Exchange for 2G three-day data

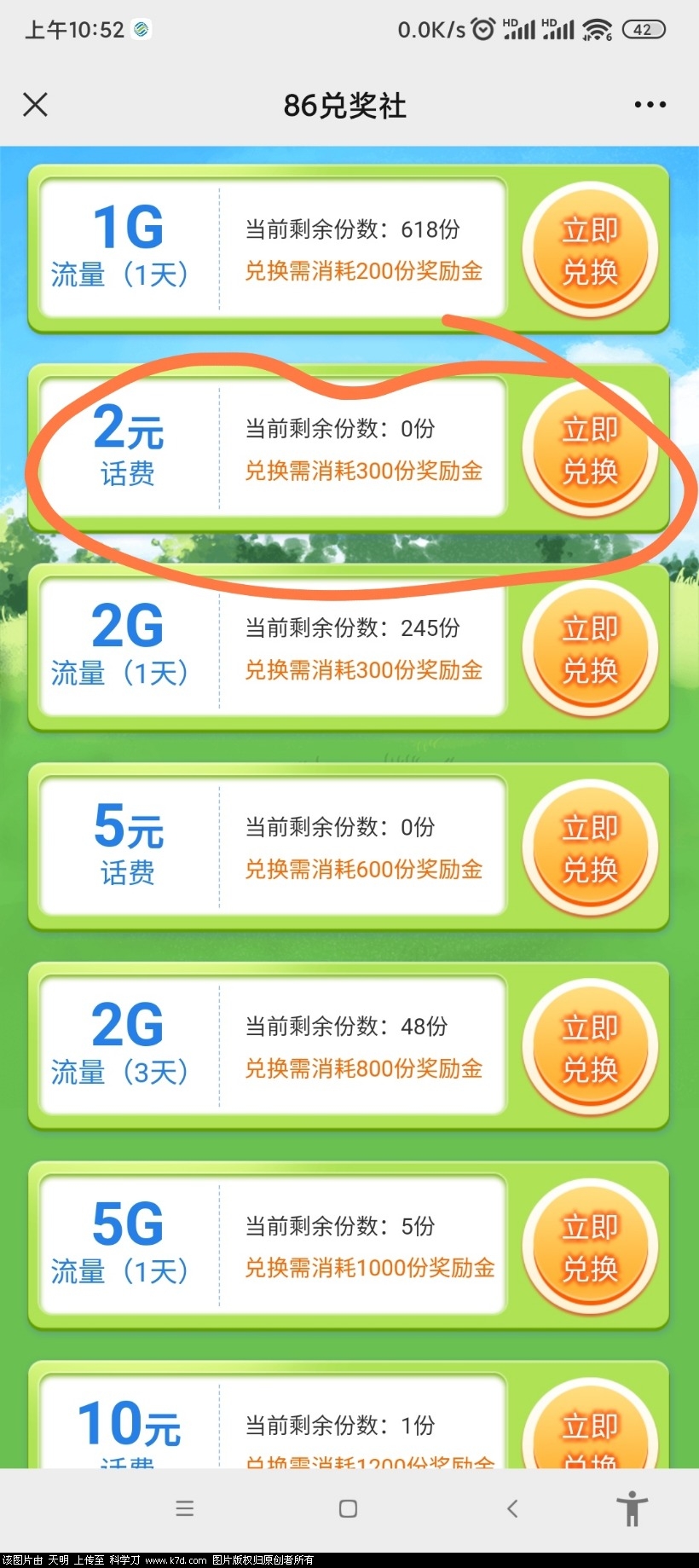tap(590, 1049)
